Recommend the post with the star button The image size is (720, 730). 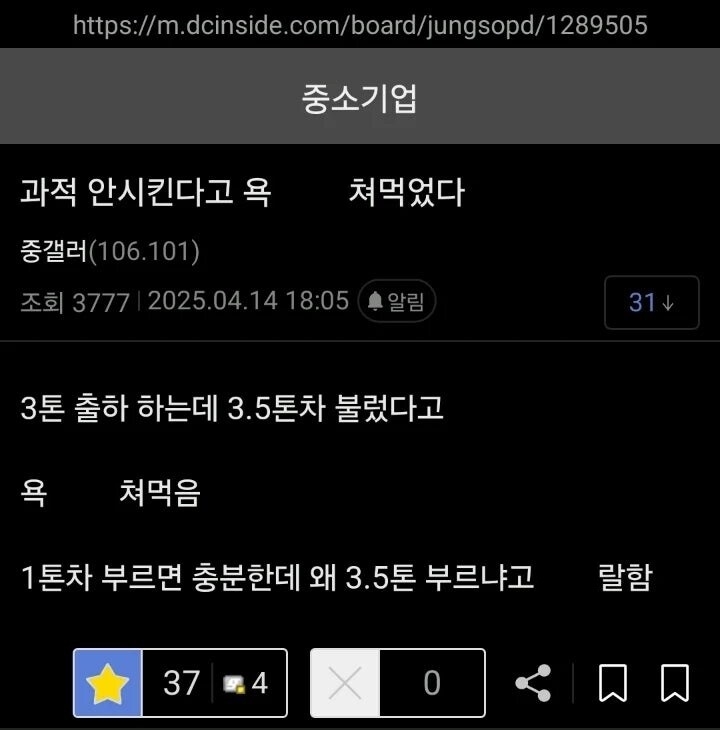(x=108, y=683)
